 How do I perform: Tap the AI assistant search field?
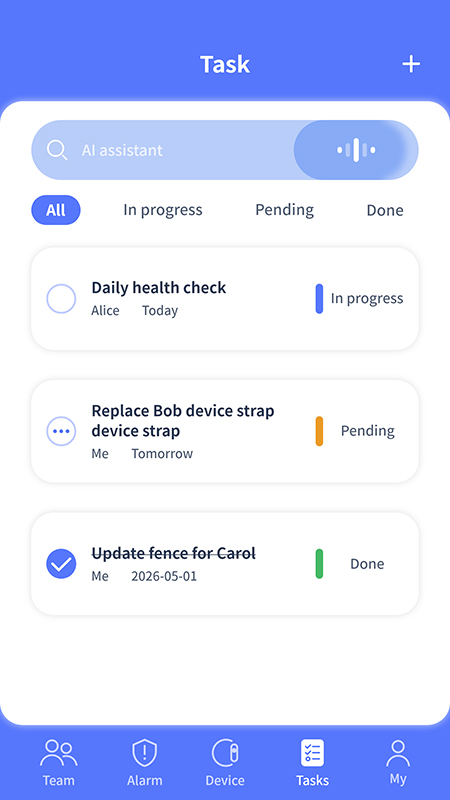coord(163,150)
